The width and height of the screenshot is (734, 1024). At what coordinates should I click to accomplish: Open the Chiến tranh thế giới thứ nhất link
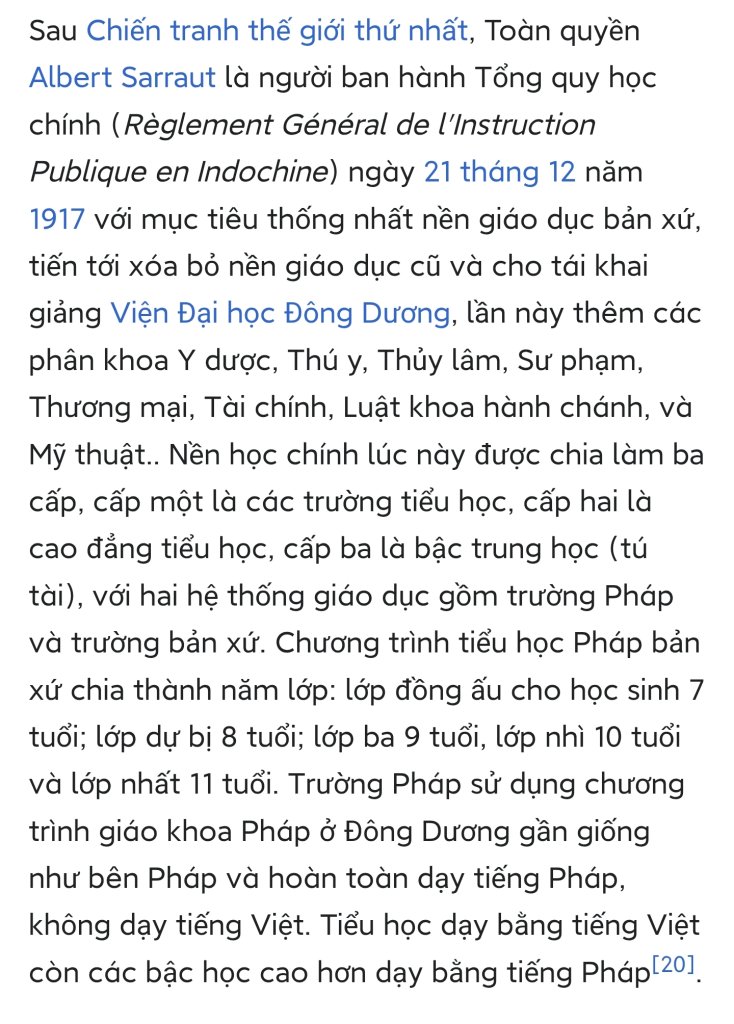click(x=276, y=30)
